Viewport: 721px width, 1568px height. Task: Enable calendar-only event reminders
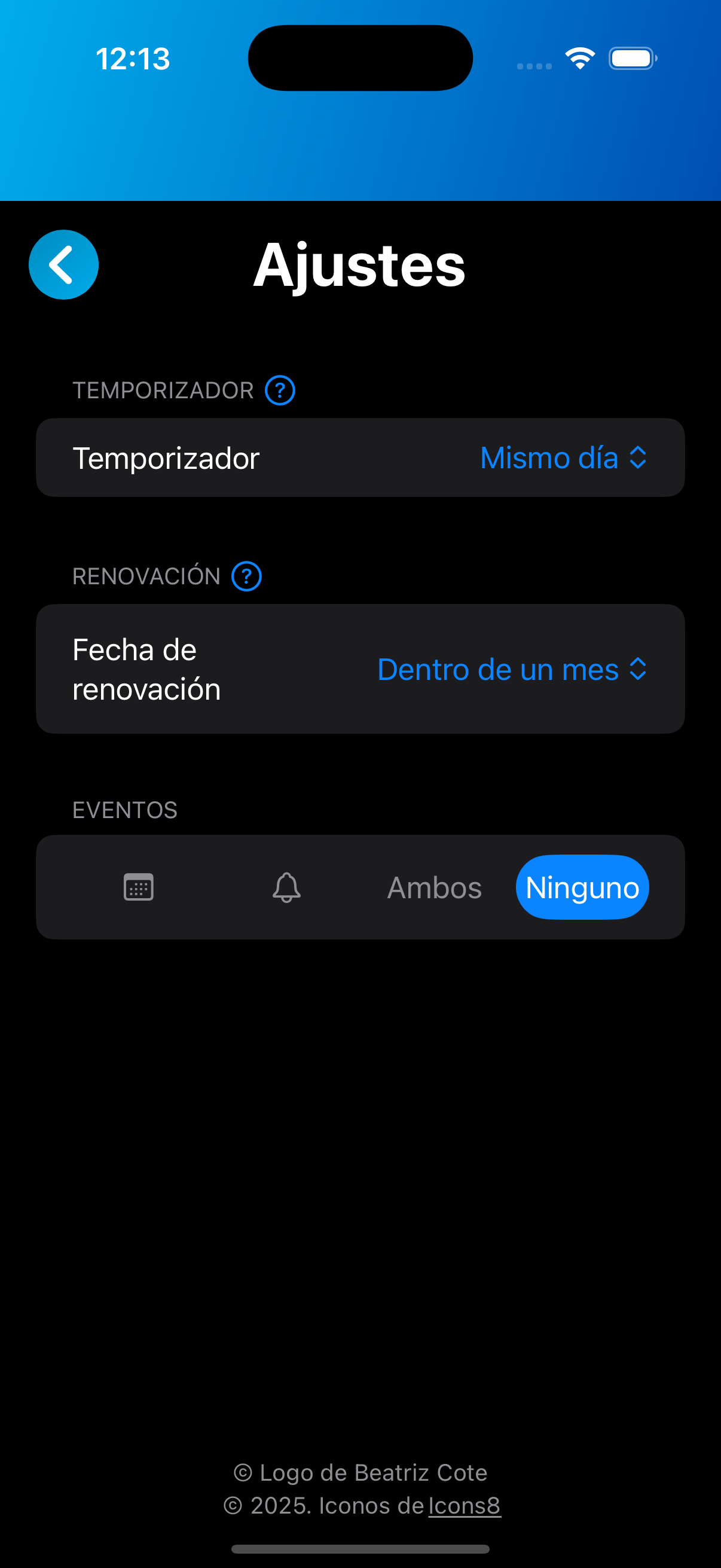138,887
